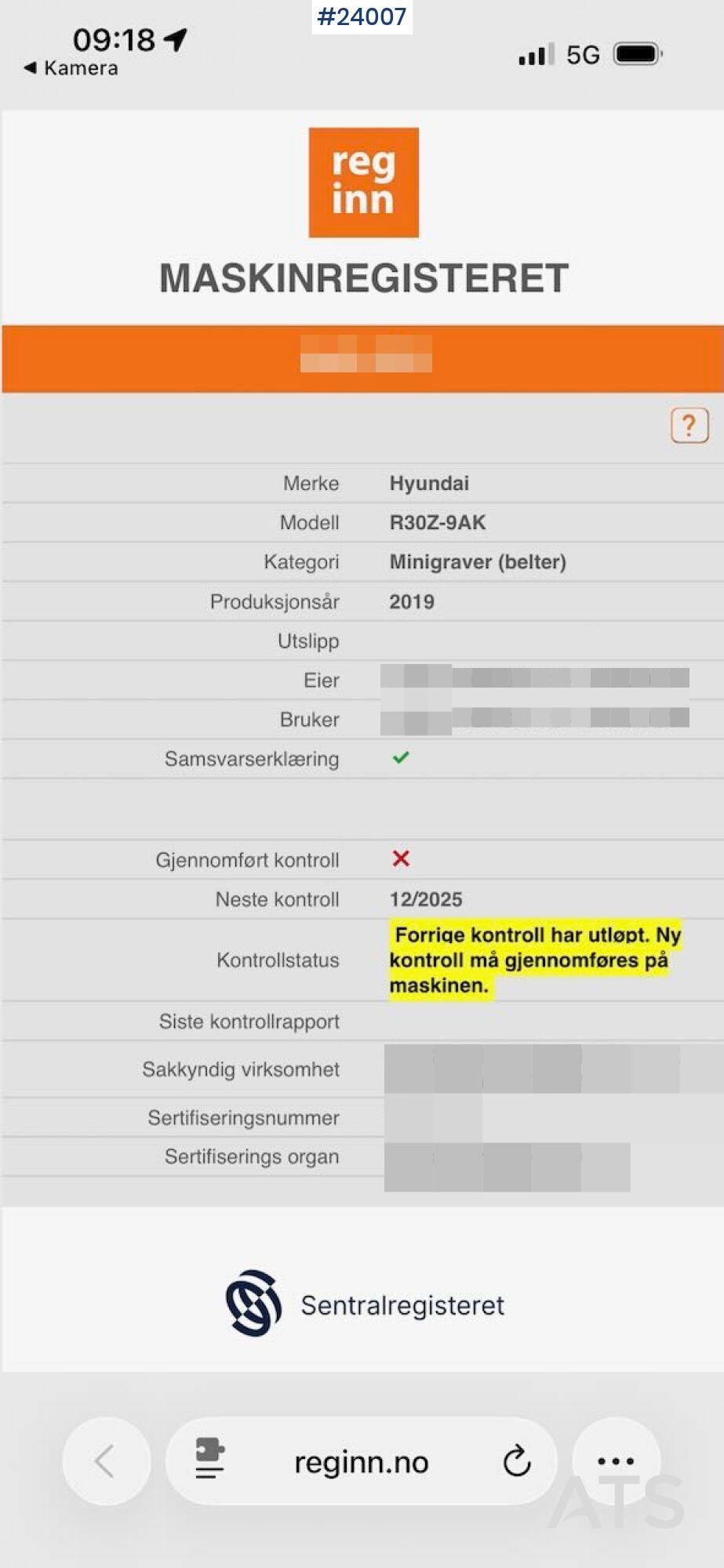Return to the Kamera app
The width and height of the screenshot is (724, 1568).
click(71, 68)
